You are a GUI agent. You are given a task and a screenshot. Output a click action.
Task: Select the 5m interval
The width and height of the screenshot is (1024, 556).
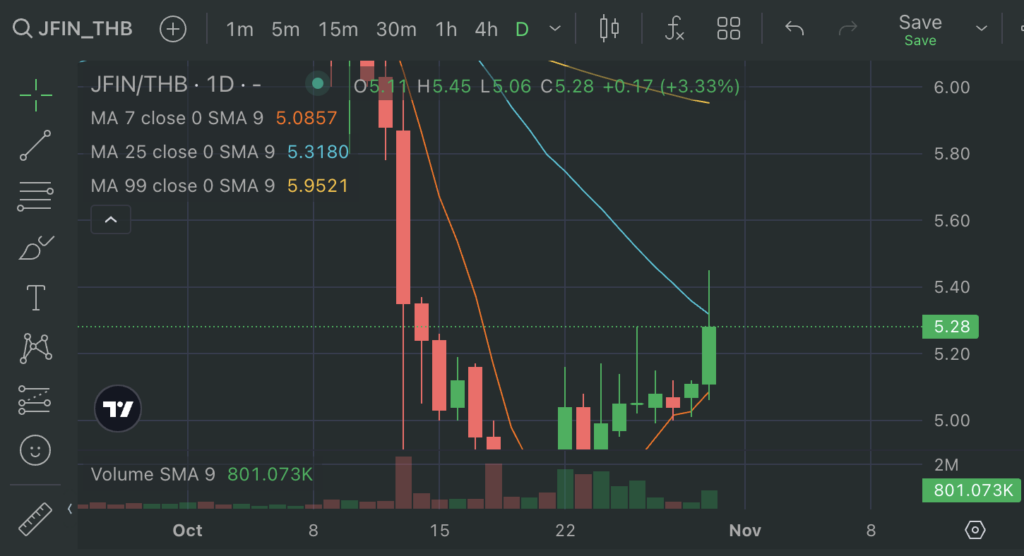click(x=285, y=29)
